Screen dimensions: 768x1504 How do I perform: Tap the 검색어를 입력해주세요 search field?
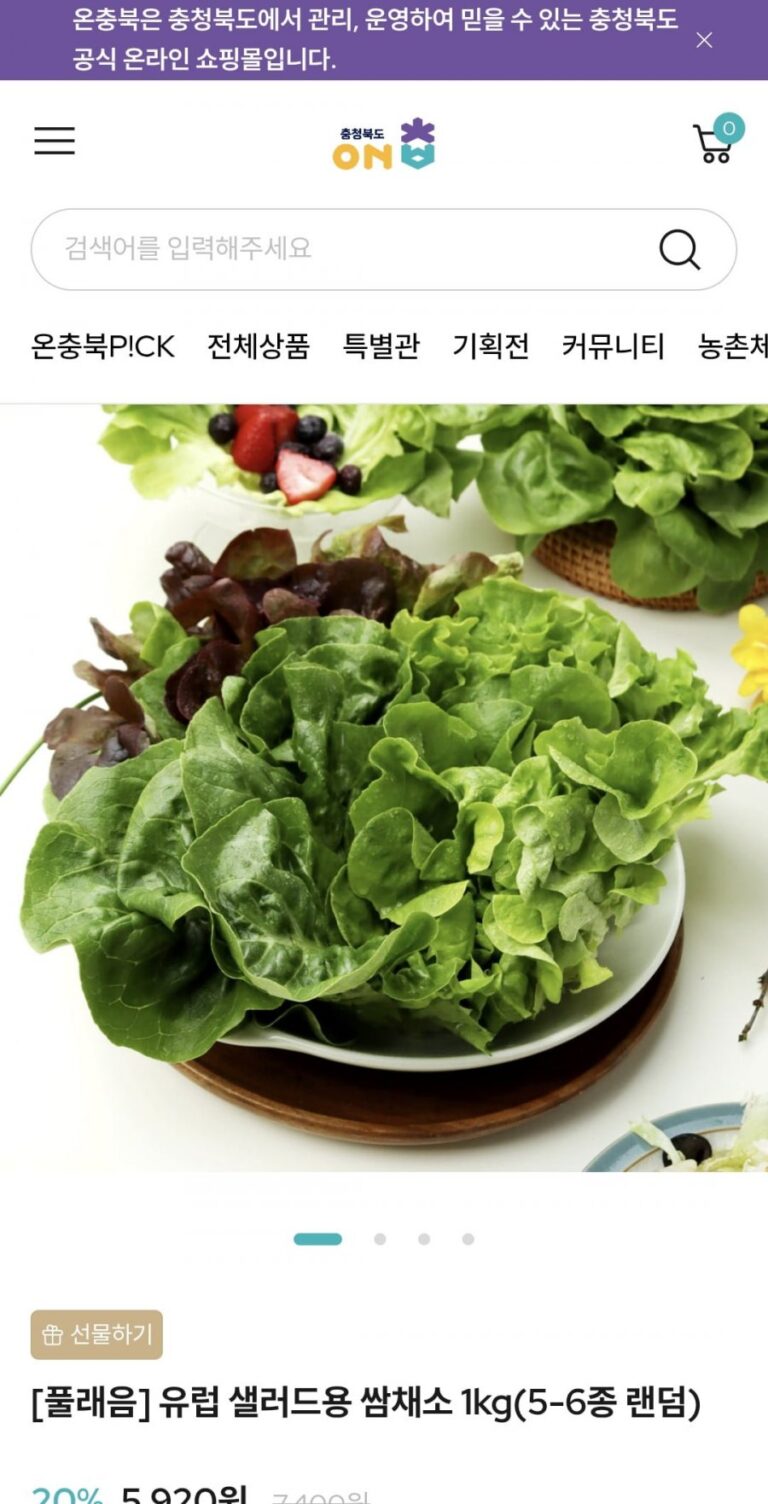click(340, 249)
